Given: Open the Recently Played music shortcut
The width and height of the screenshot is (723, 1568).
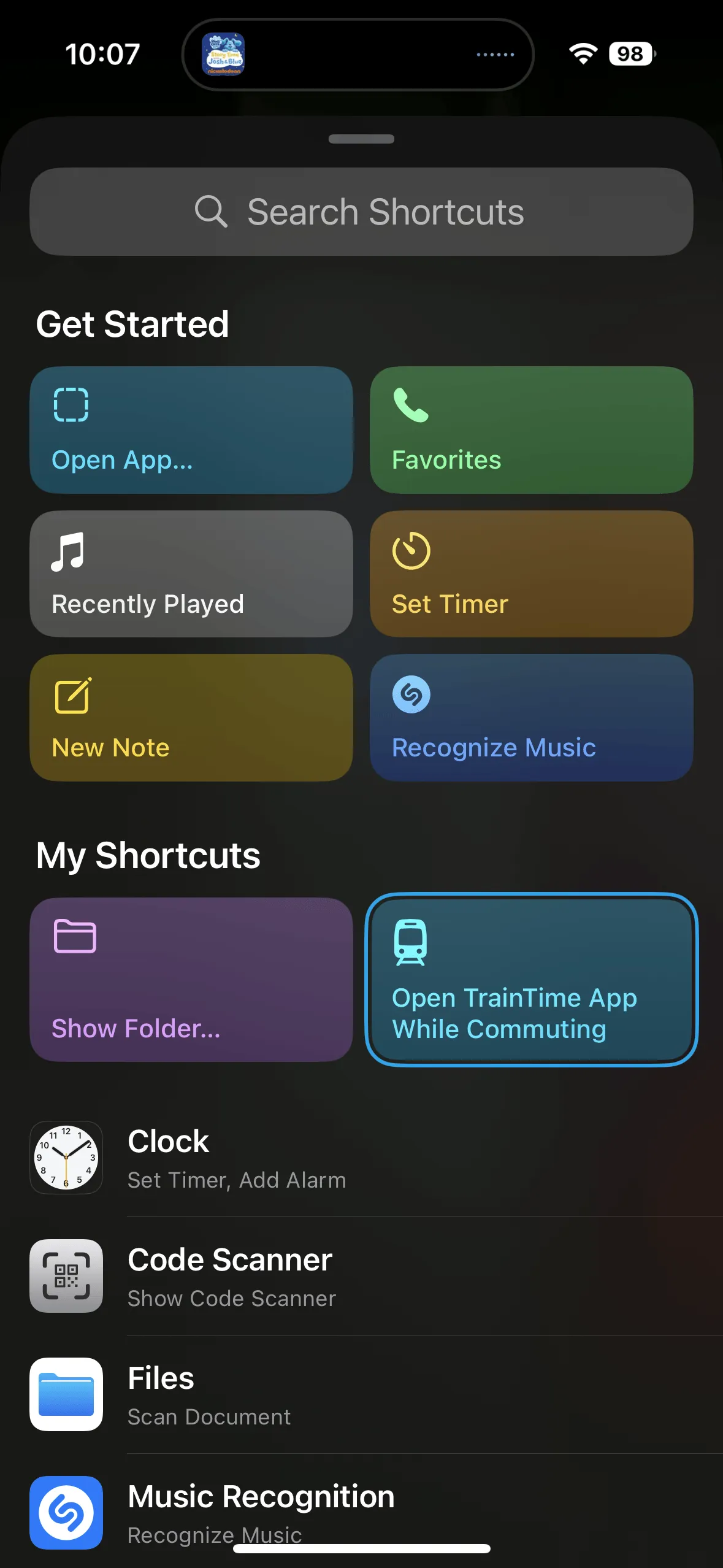Looking at the screenshot, I should click(191, 574).
